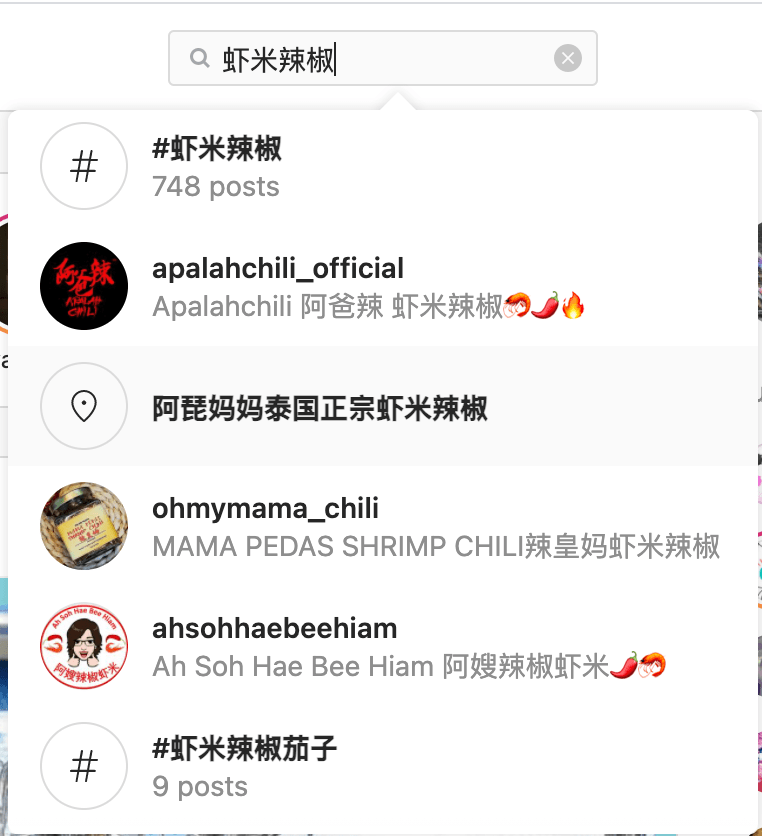This screenshot has height=836, width=762.
Task: Click the circular clear icon in search bar
Action: tap(568, 57)
